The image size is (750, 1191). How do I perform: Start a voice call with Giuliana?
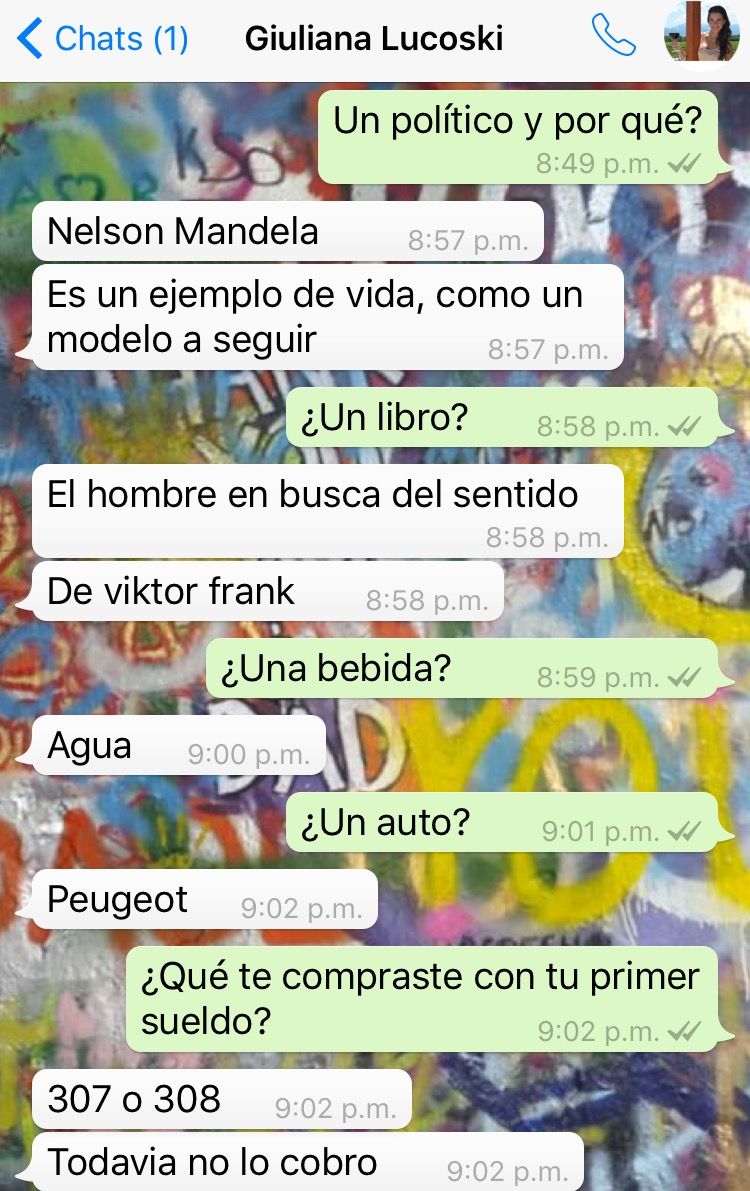(x=613, y=36)
